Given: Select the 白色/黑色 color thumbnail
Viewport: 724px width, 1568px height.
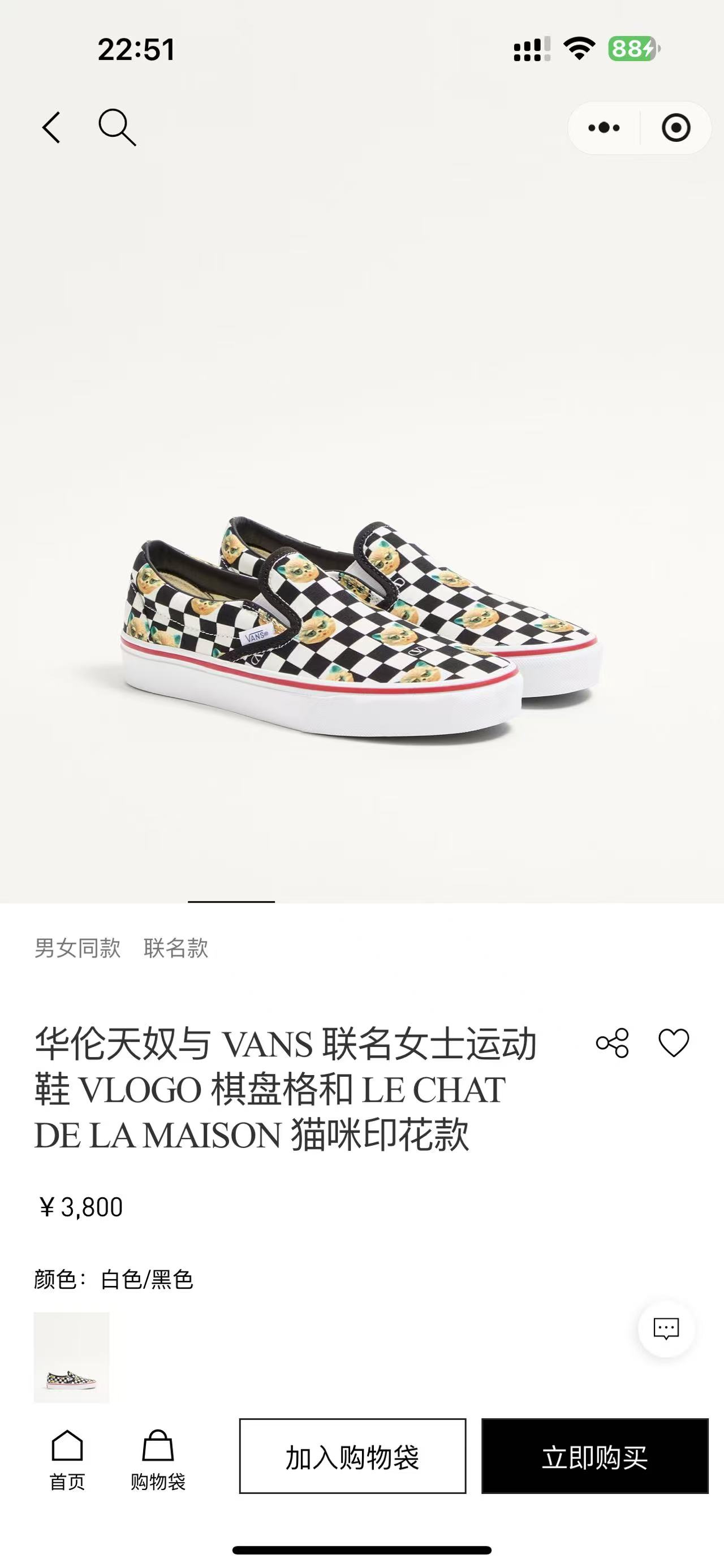Looking at the screenshot, I should (72, 1358).
